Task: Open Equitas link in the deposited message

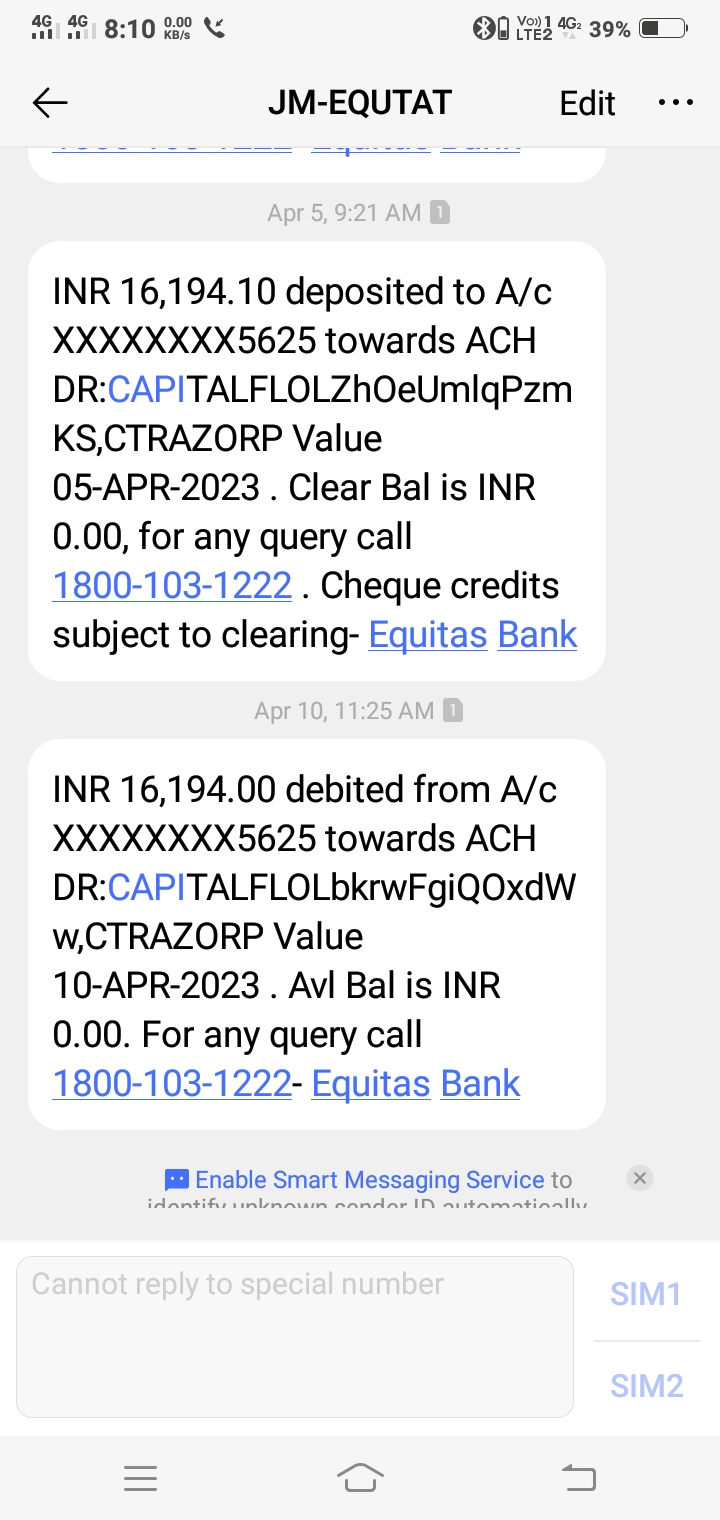Action: 428,634
